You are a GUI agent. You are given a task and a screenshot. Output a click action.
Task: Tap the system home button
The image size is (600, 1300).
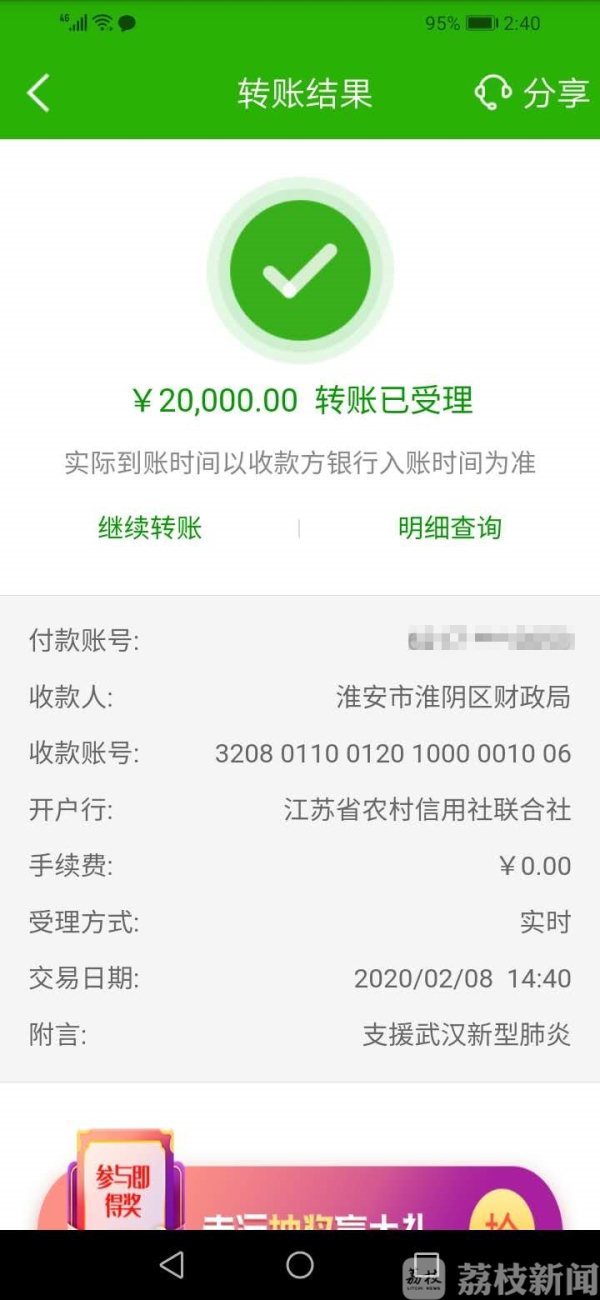300,1265
